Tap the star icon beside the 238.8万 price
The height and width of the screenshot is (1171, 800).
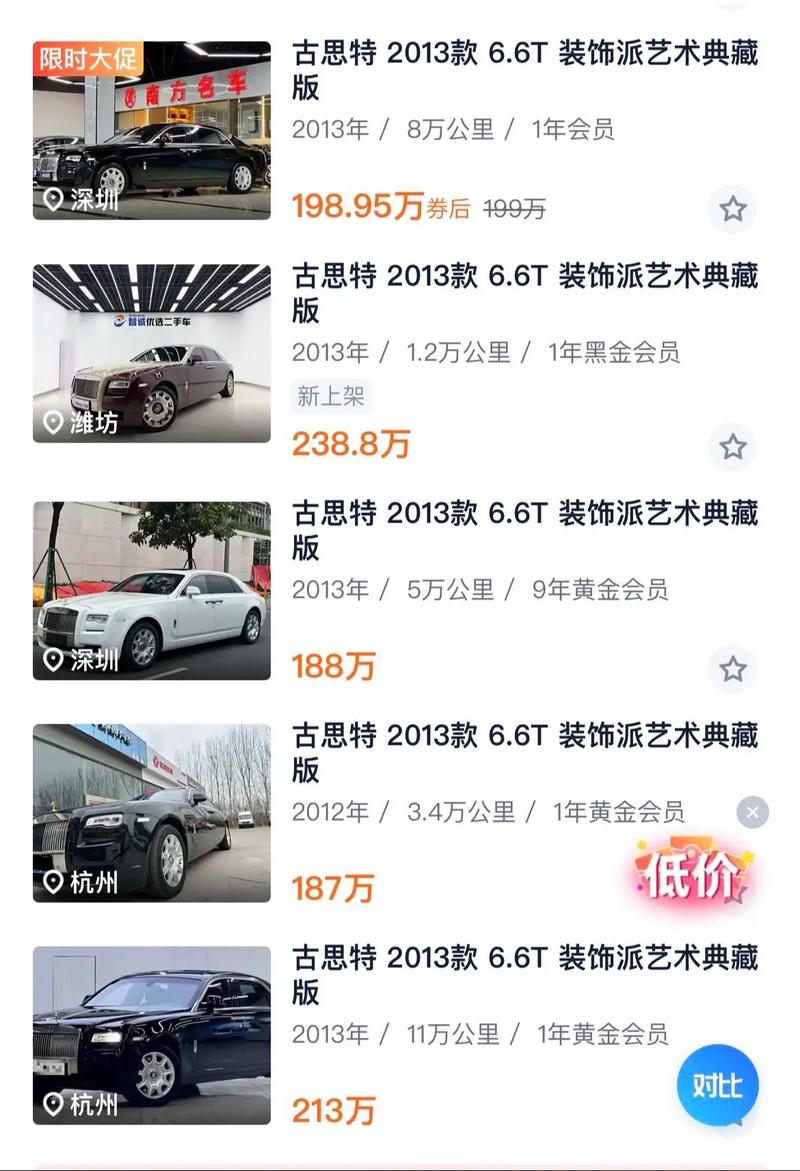tap(735, 446)
